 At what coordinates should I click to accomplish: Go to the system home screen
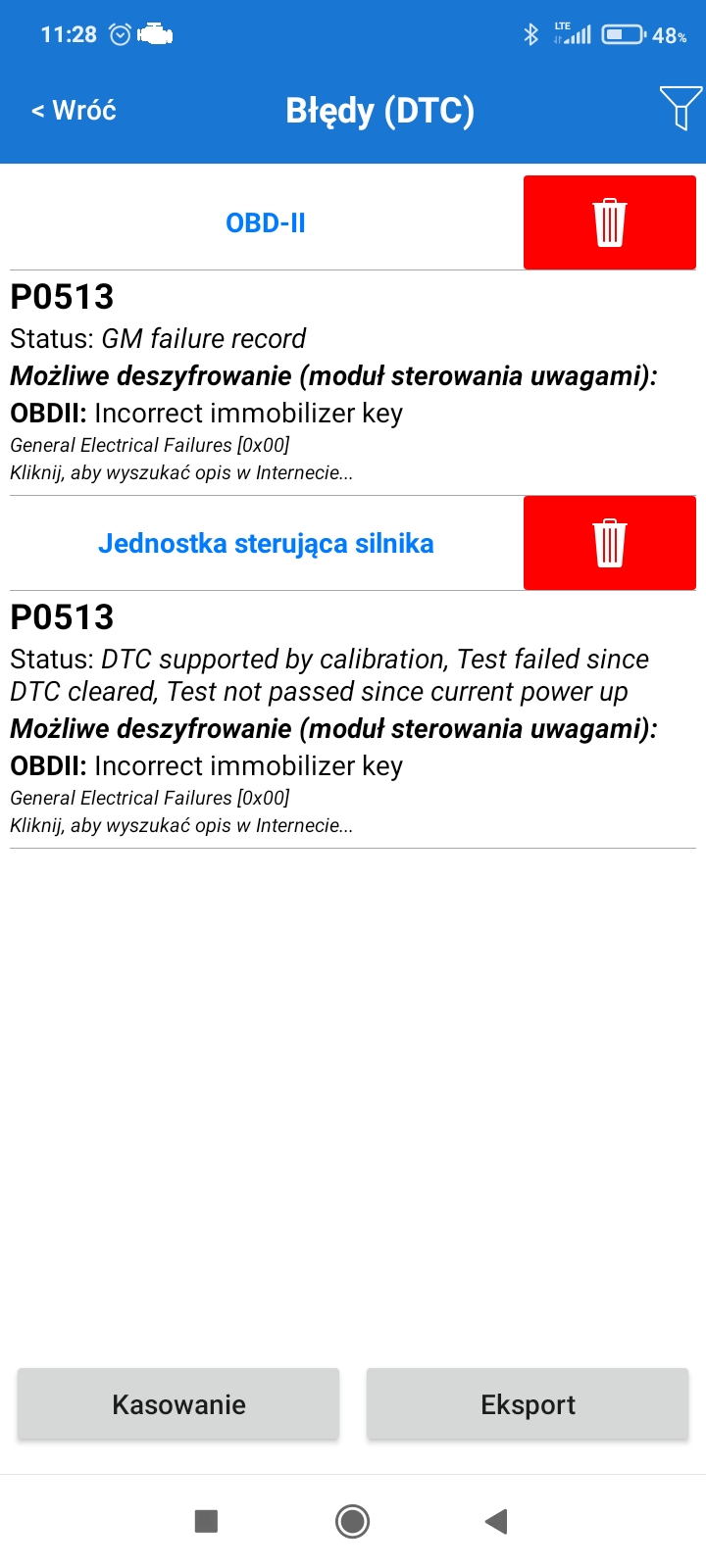pos(352,1521)
